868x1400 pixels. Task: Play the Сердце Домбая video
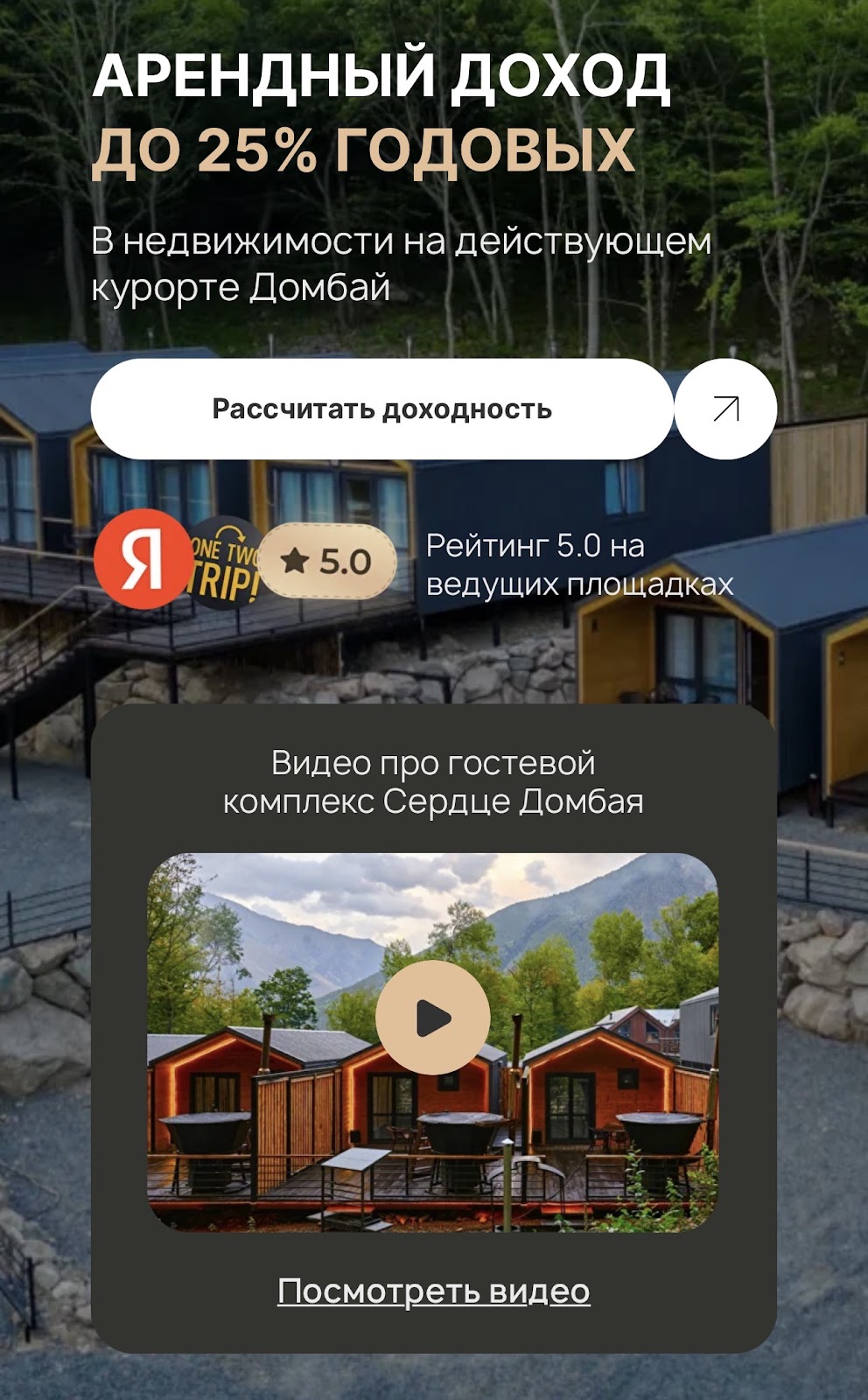[x=432, y=1018]
